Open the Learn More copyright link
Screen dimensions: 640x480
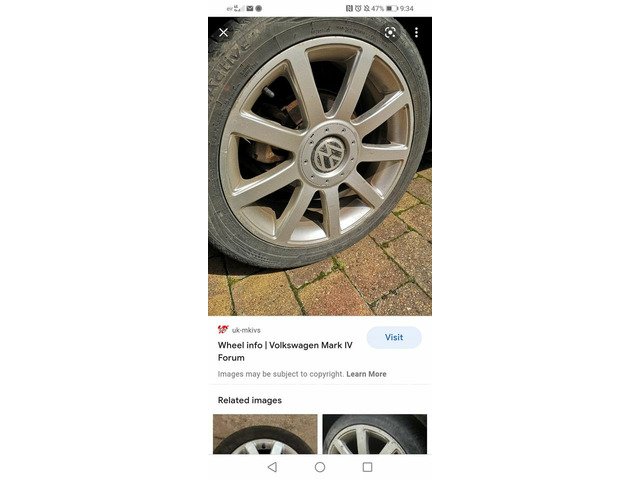[x=366, y=374]
